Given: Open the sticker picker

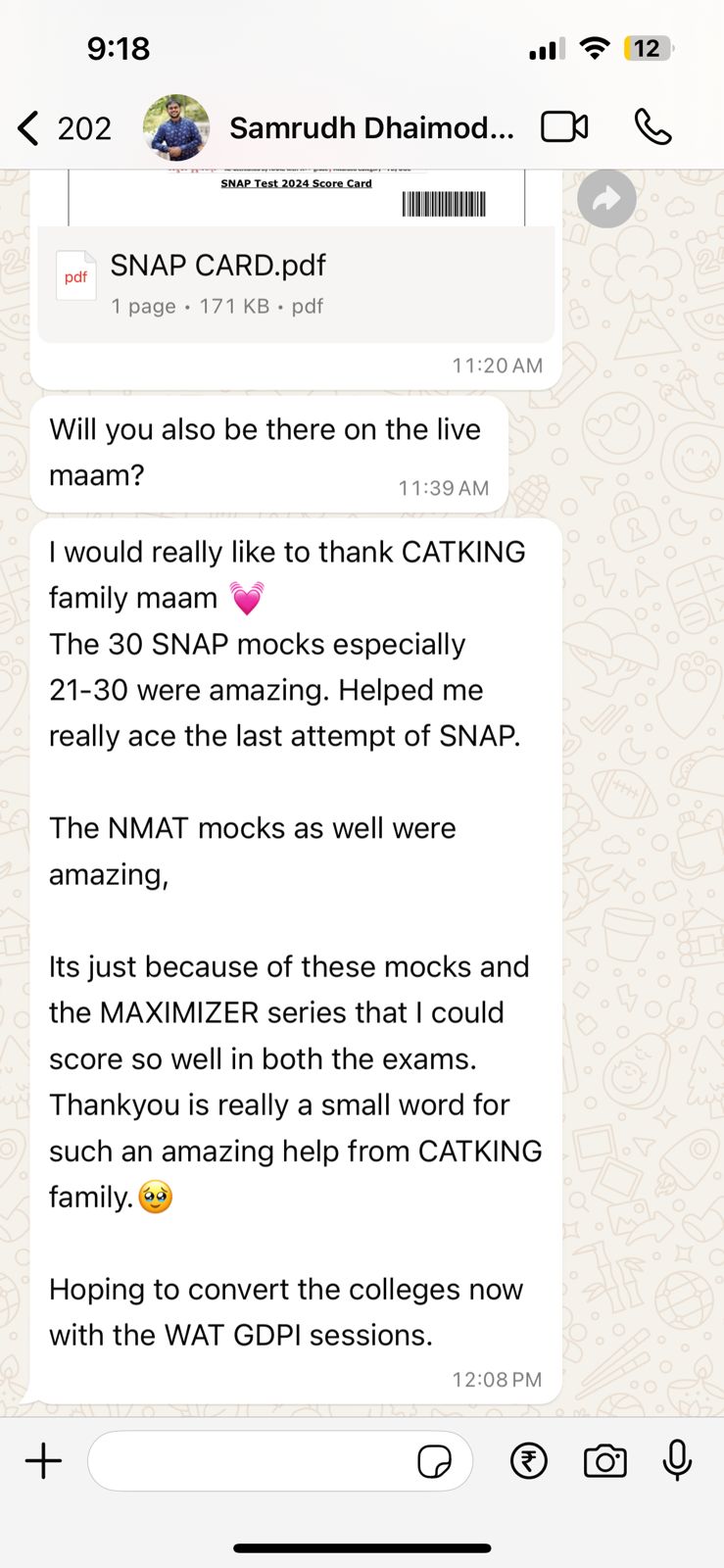Looking at the screenshot, I should click(434, 1462).
